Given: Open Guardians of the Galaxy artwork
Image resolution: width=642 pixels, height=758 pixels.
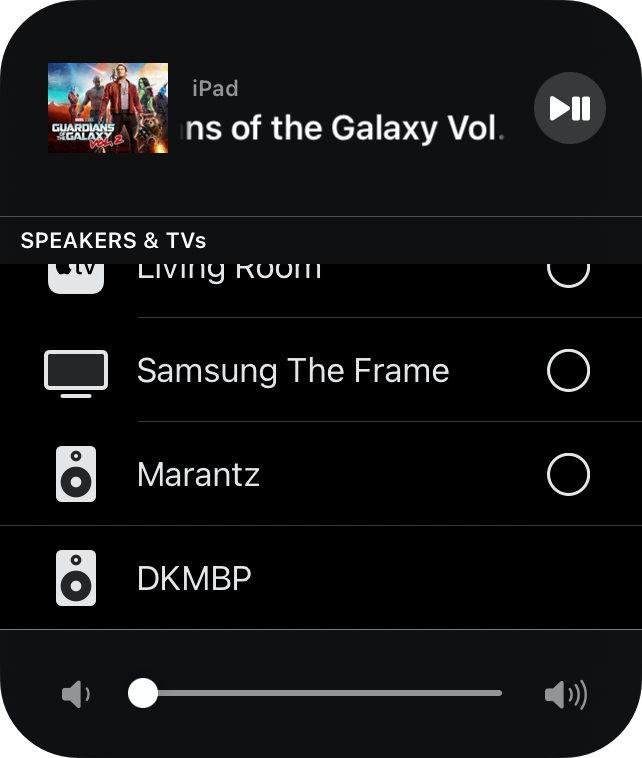Looking at the screenshot, I should pyautogui.click(x=108, y=108).
